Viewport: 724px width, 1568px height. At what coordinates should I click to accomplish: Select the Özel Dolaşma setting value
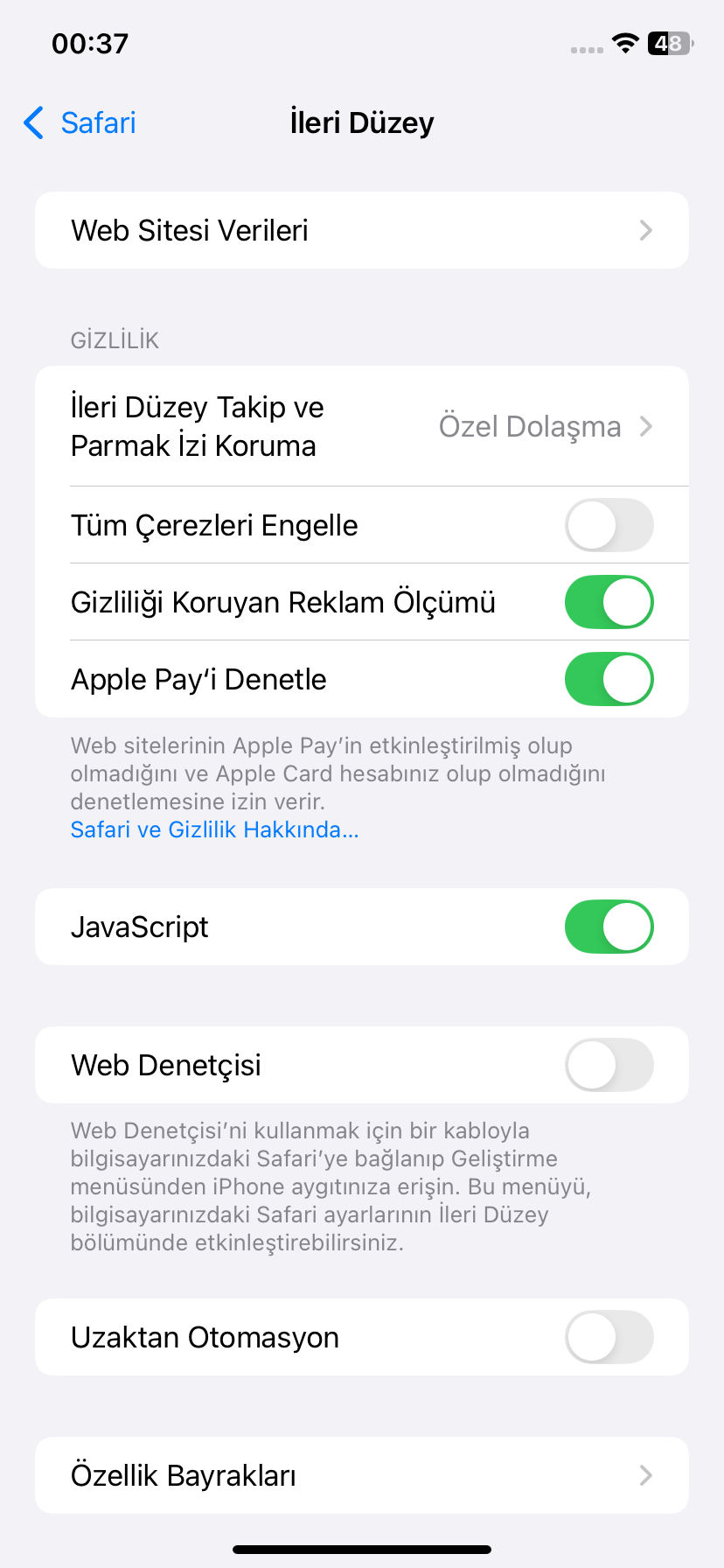click(530, 426)
